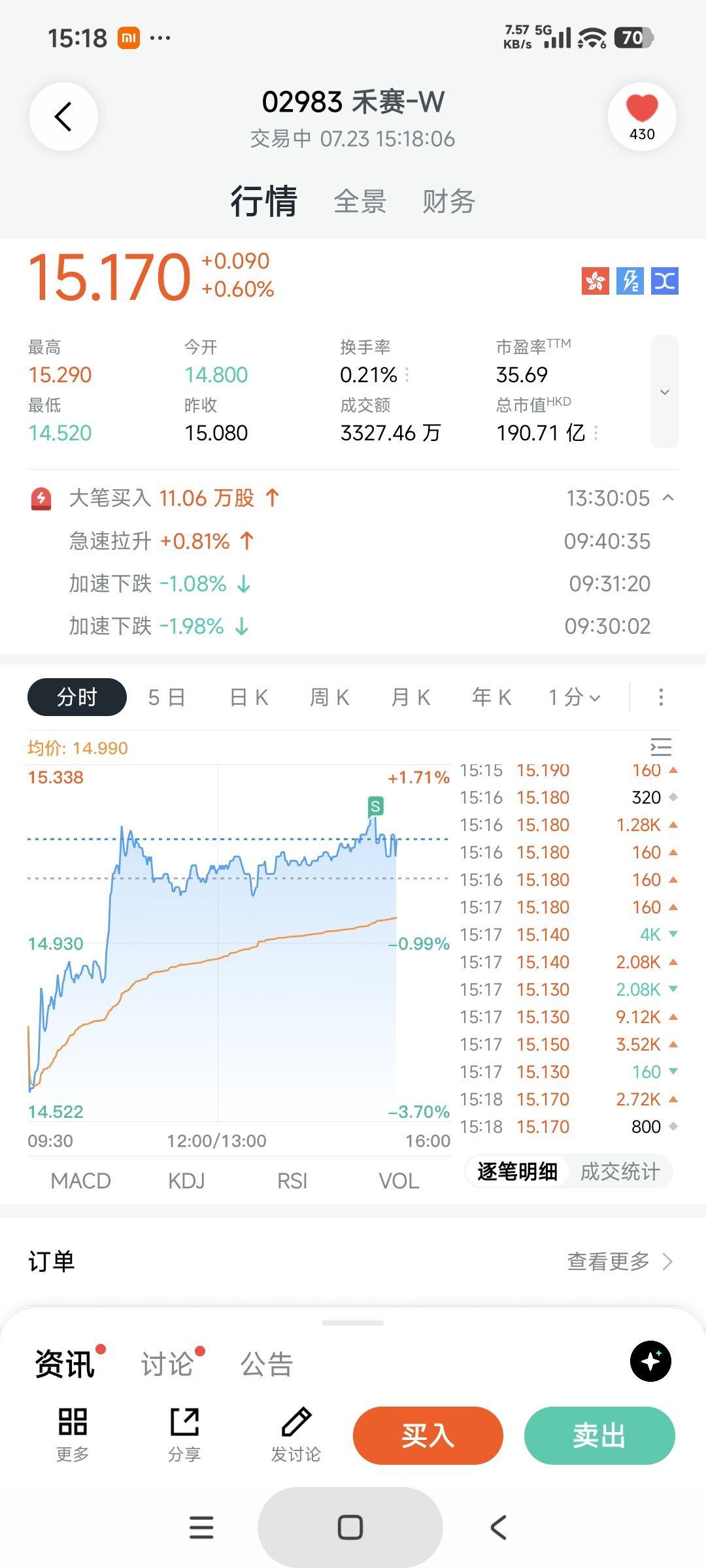
Task: Tap the 买入 buy button
Action: coord(428,1435)
